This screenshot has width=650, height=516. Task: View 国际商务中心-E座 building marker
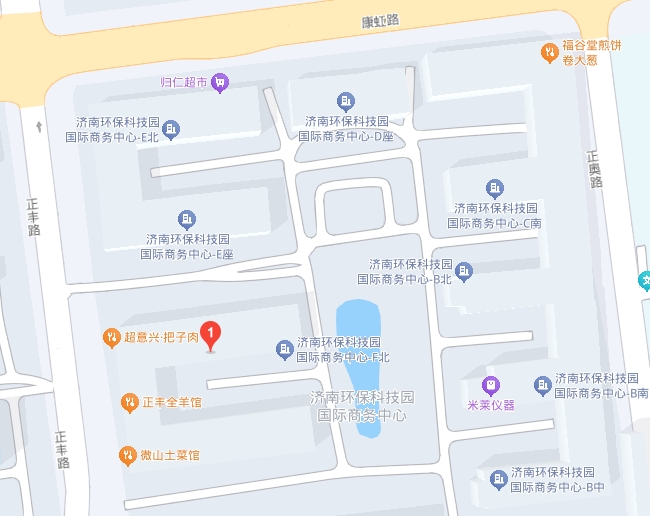[x=187, y=219]
